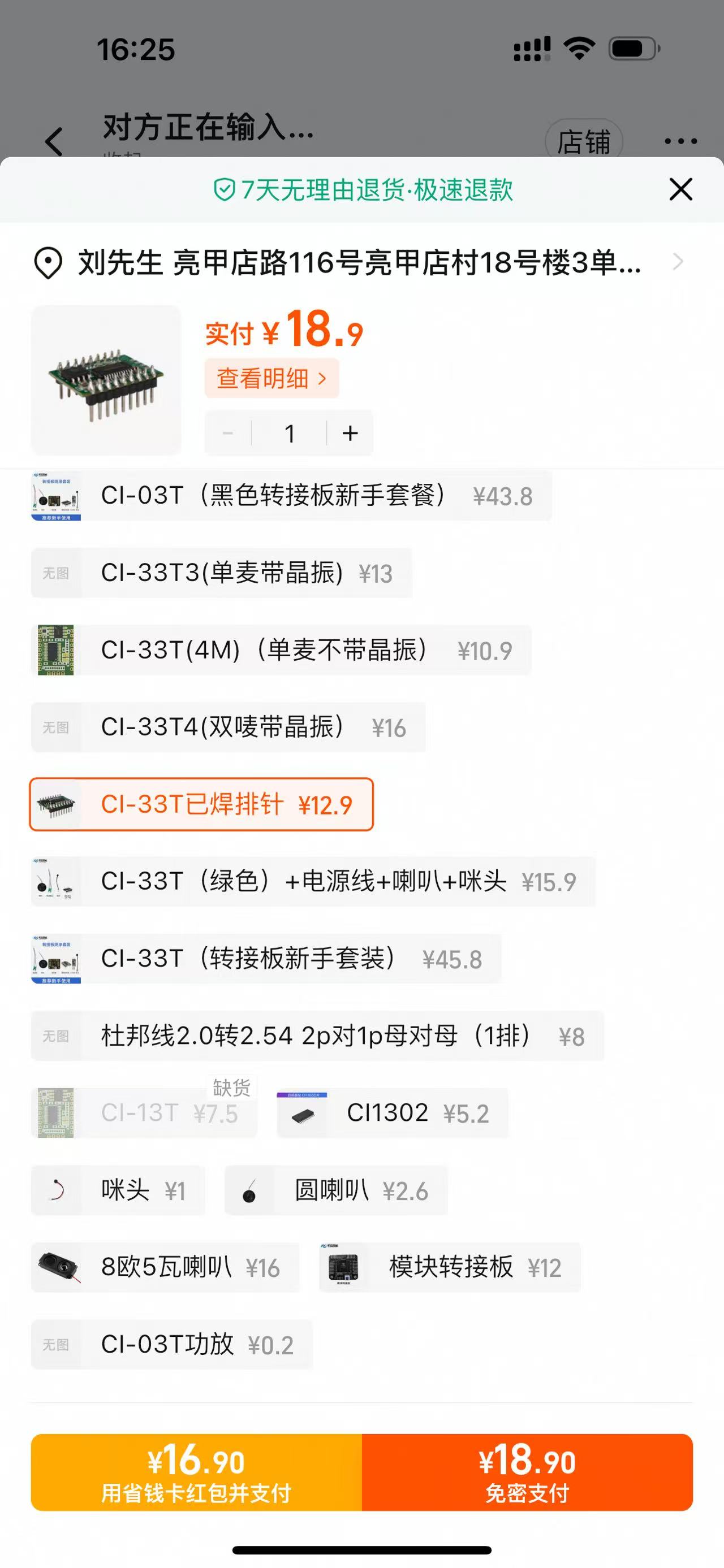Click the CI-03T black adapter starter kit image
The height and width of the screenshot is (1568, 724).
coord(55,496)
